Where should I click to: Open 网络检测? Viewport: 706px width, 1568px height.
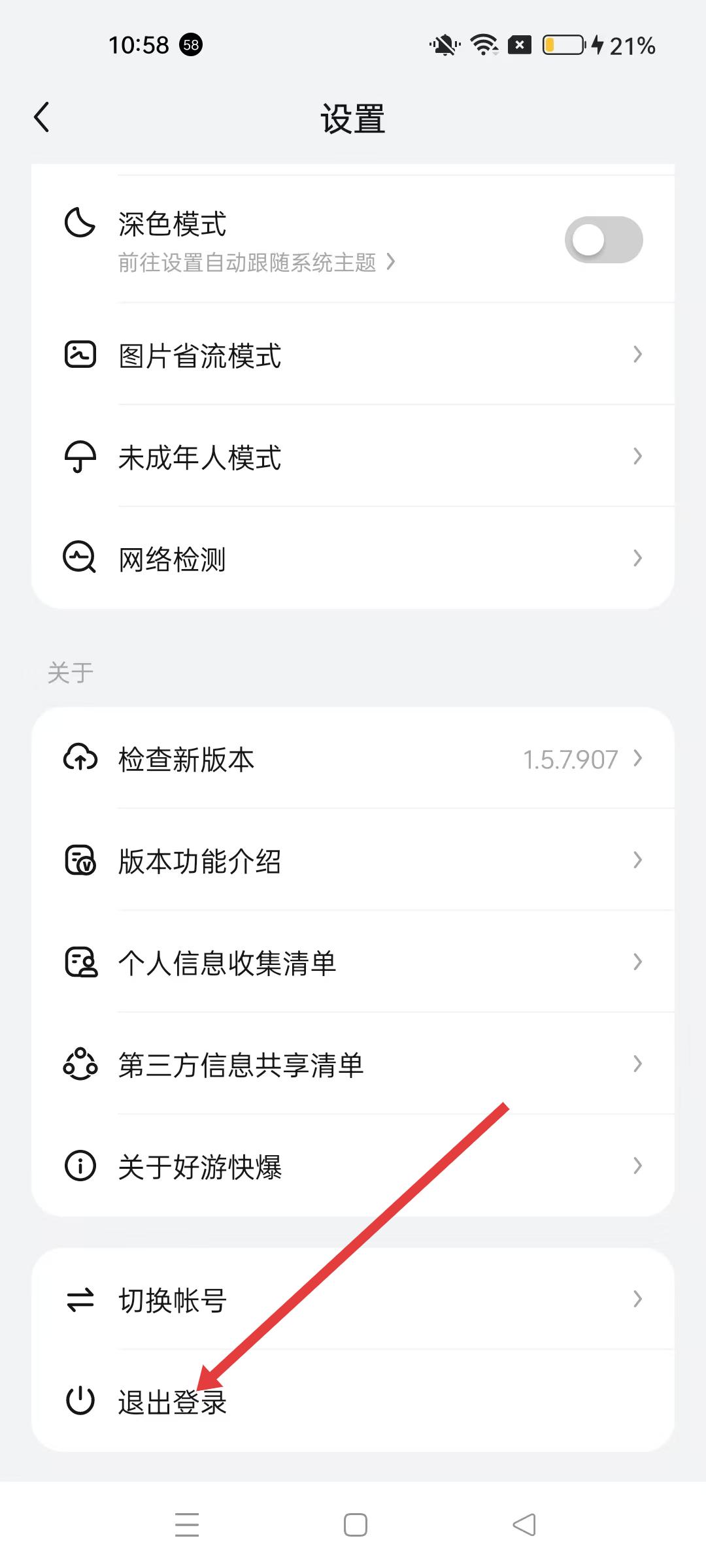353,559
